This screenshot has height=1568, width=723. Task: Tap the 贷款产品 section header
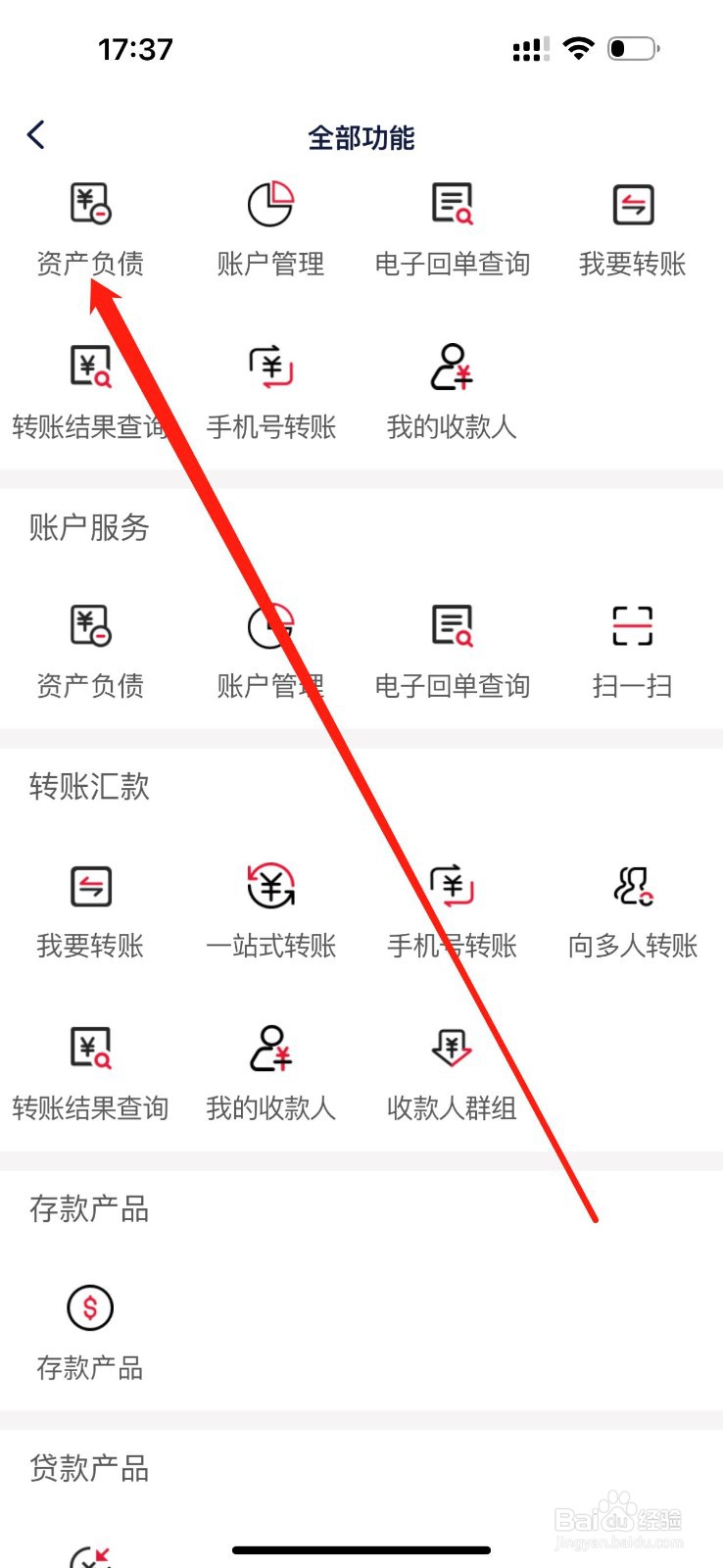pos(90,1467)
